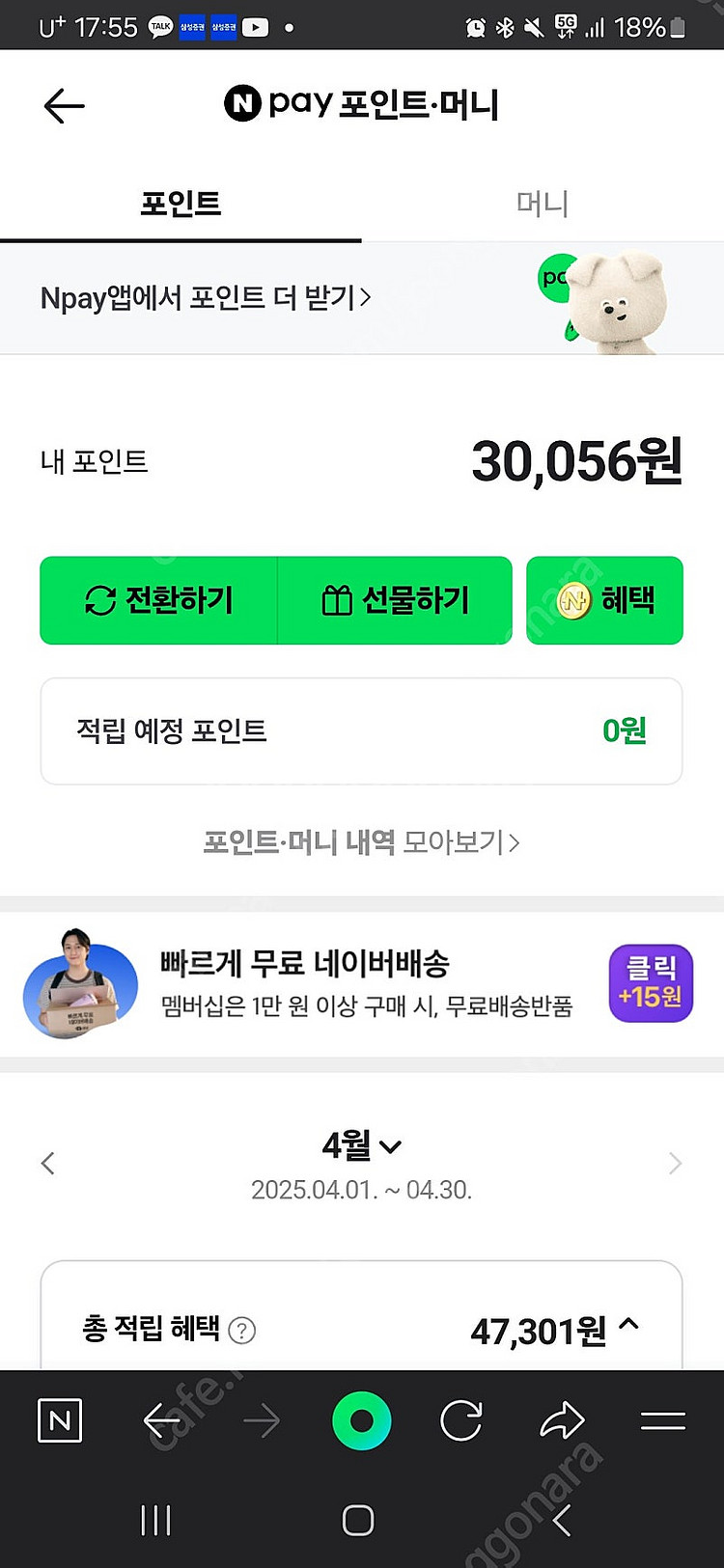
Task: Open the 총 적립 혜택 help icon
Action: coord(242,1331)
